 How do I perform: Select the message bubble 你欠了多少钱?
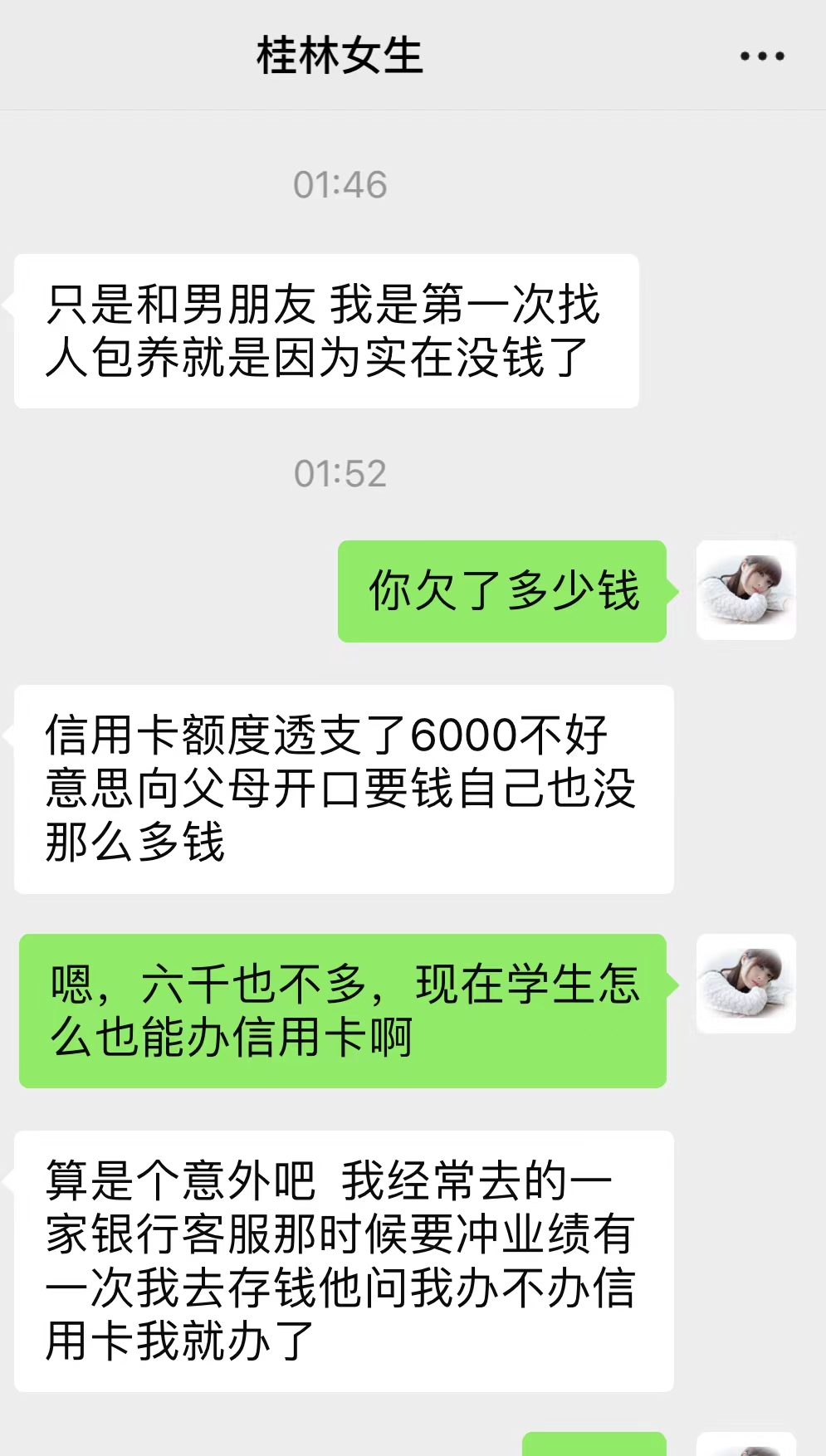click(501, 591)
